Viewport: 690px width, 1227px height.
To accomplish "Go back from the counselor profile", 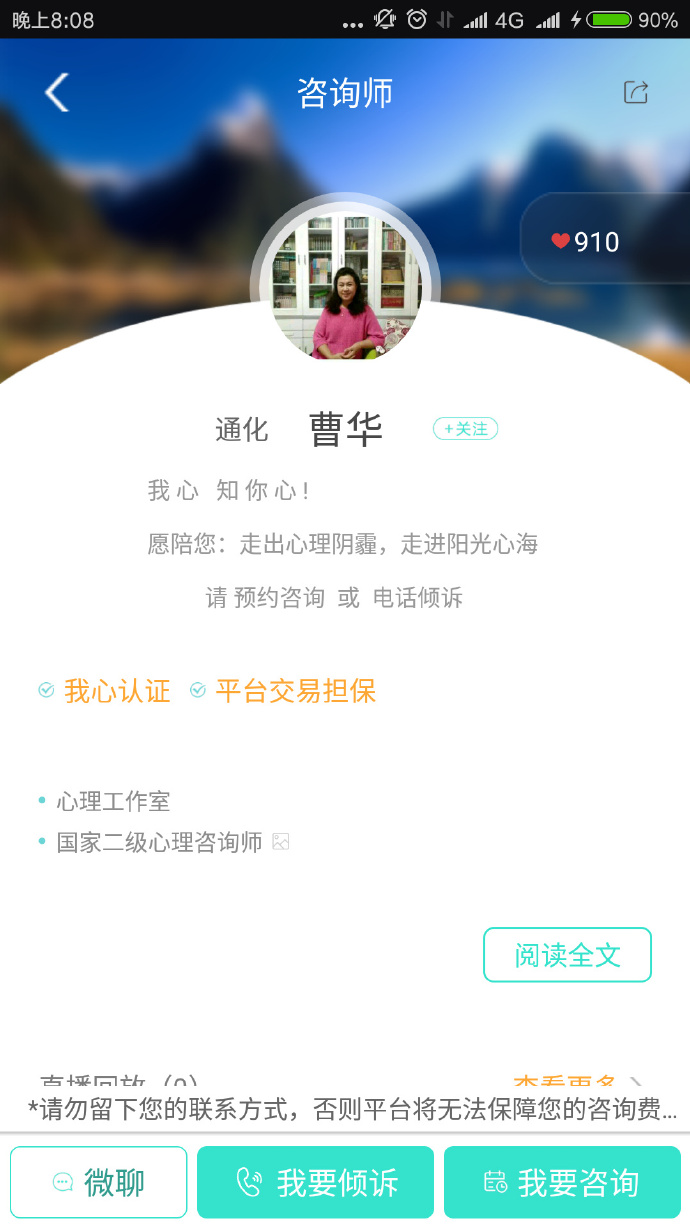I will (x=57, y=93).
